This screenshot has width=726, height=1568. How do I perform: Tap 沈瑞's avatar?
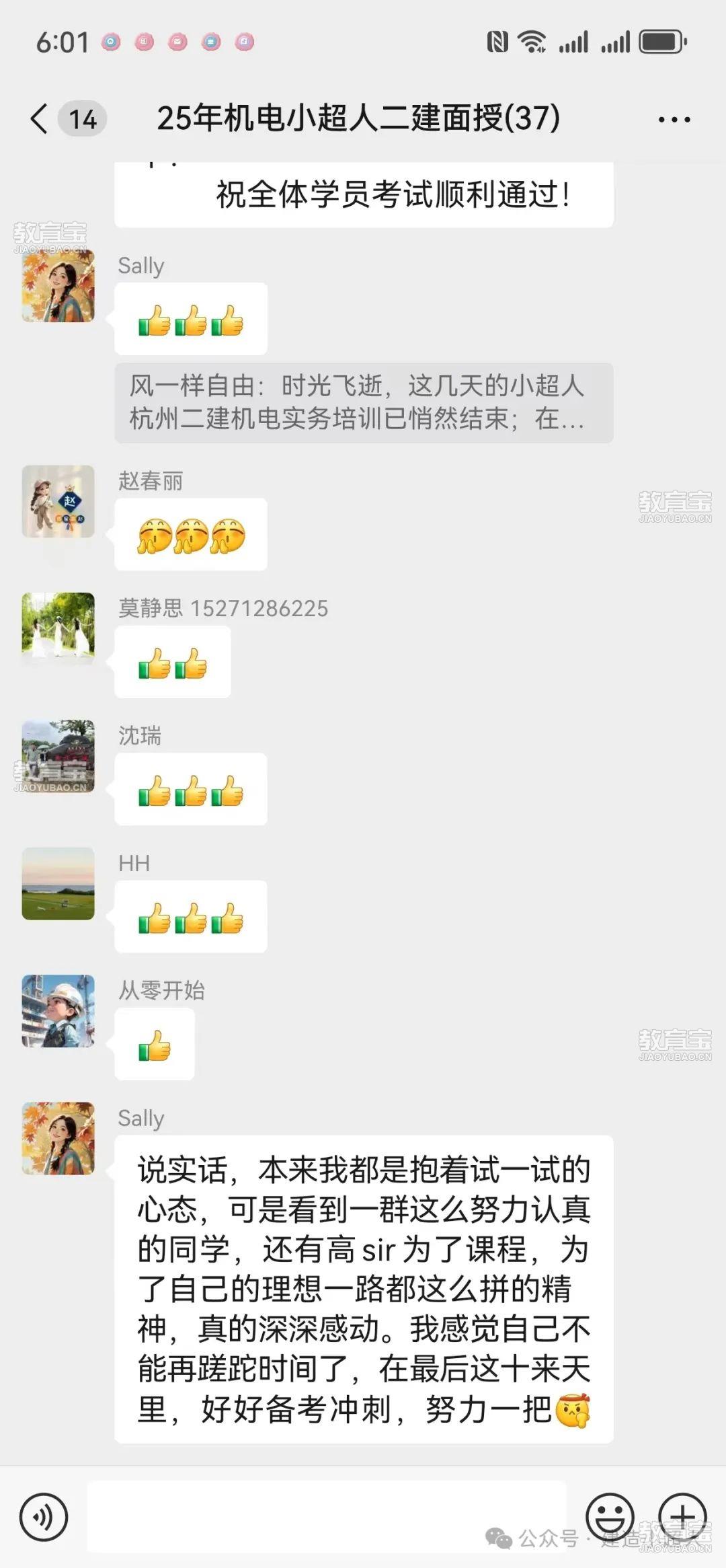[58, 756]
